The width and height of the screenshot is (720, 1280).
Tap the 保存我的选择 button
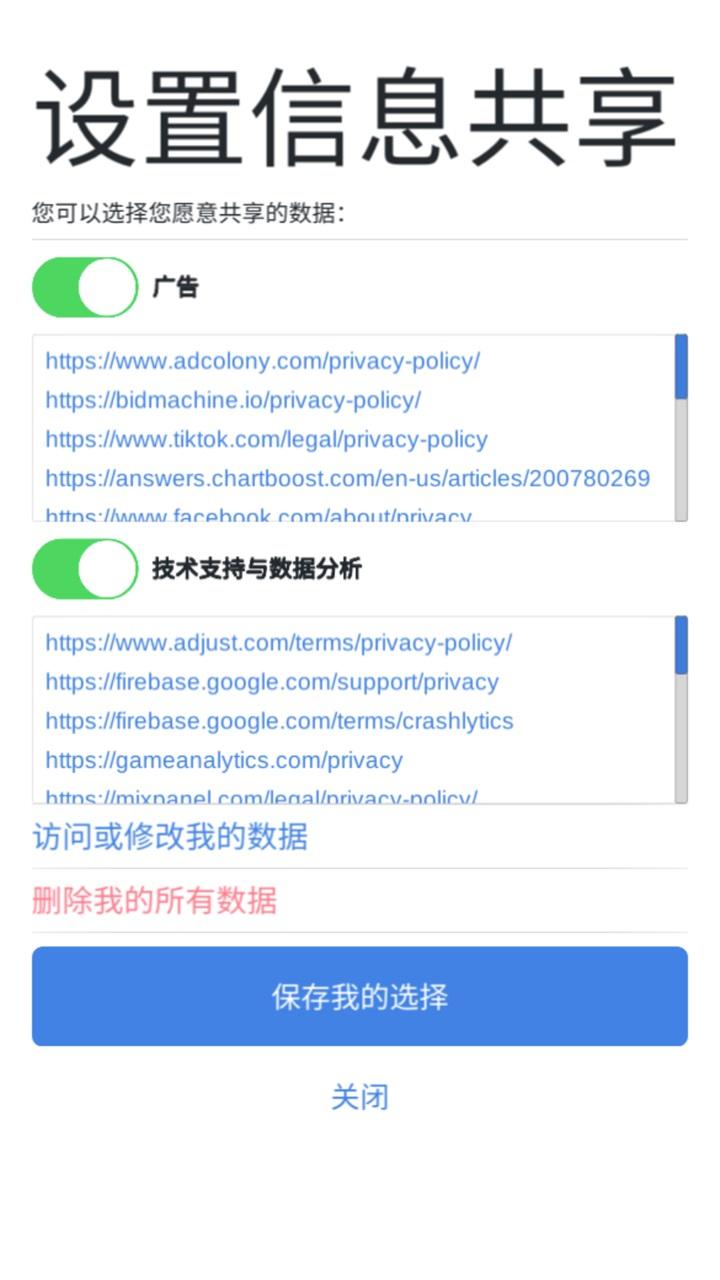click(360, 996)
